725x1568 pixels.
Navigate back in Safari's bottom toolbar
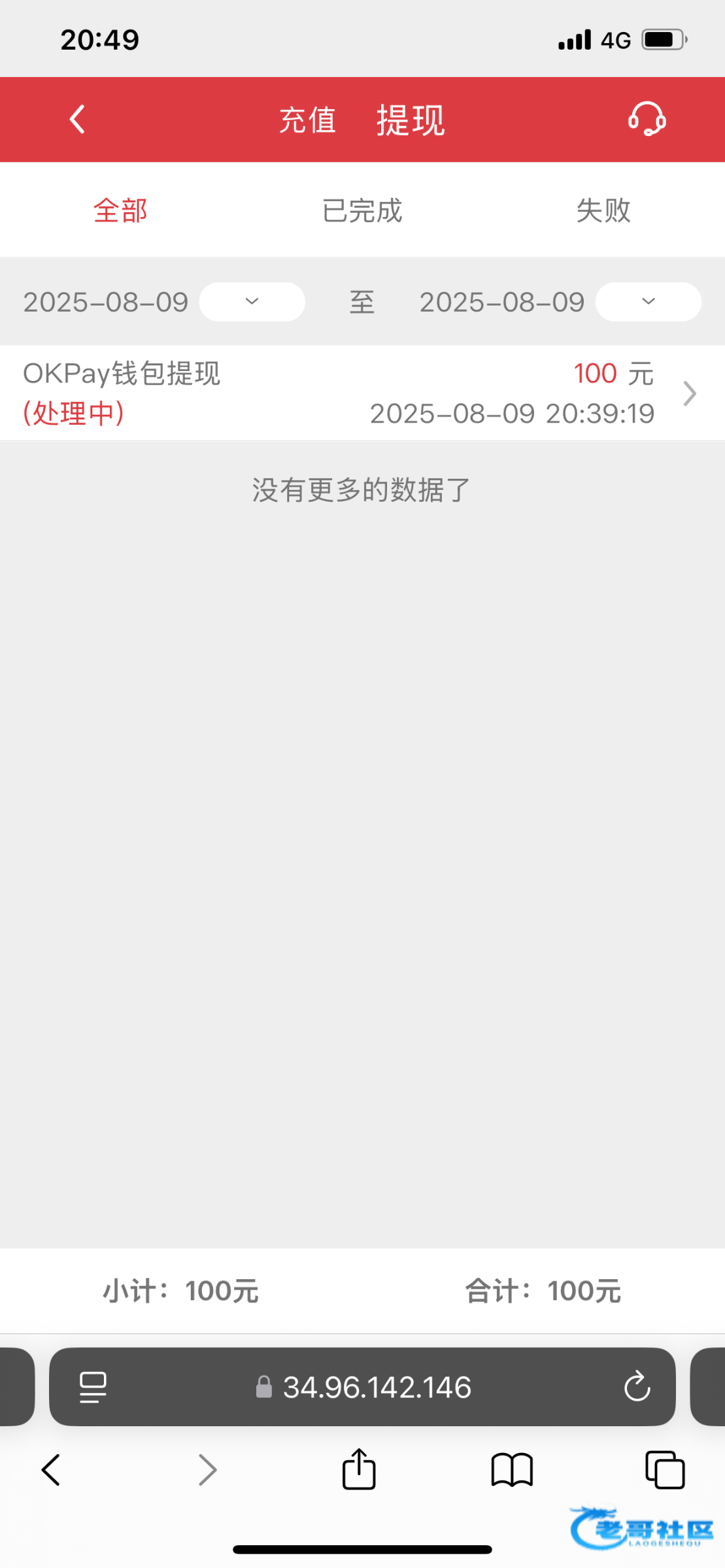tap(51, 1470)
